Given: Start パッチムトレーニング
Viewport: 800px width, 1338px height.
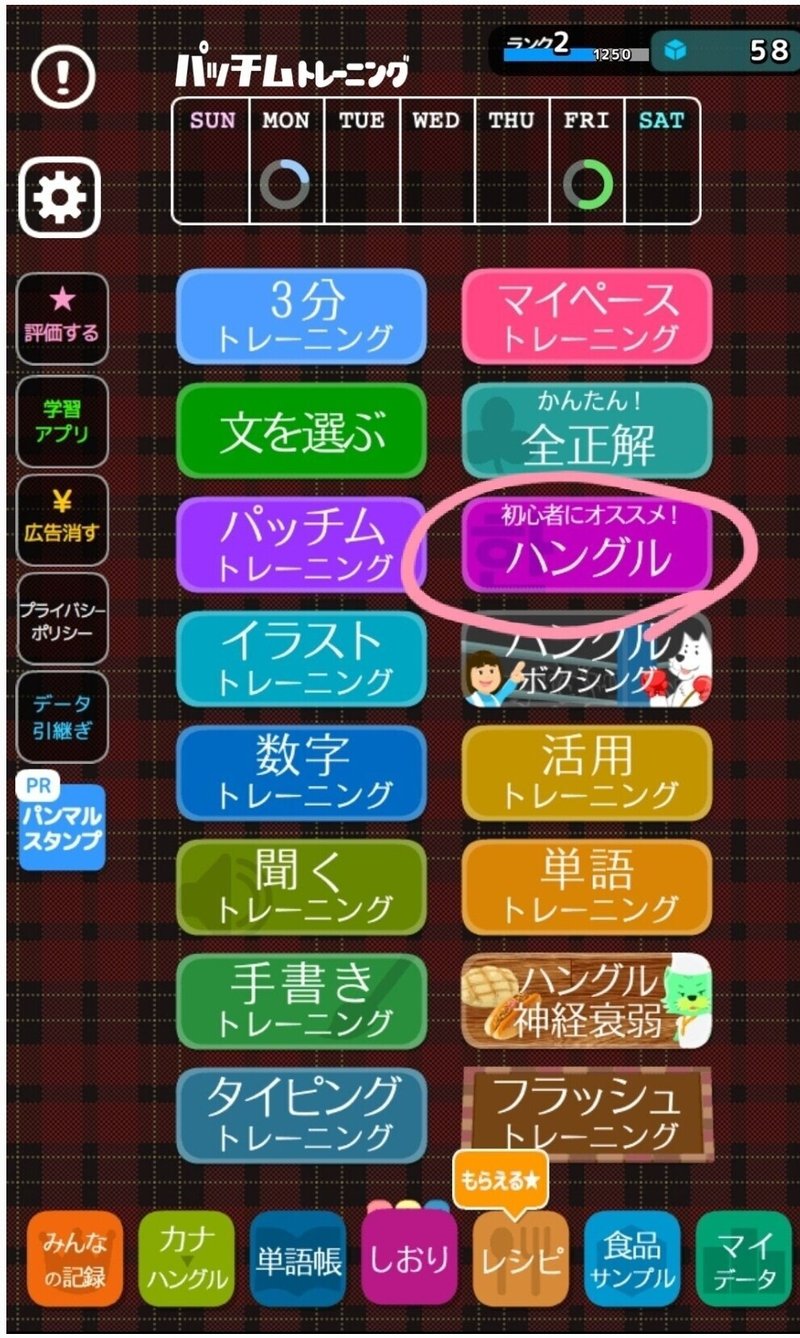Looking at the screenshot, I should tap(301, 544).
